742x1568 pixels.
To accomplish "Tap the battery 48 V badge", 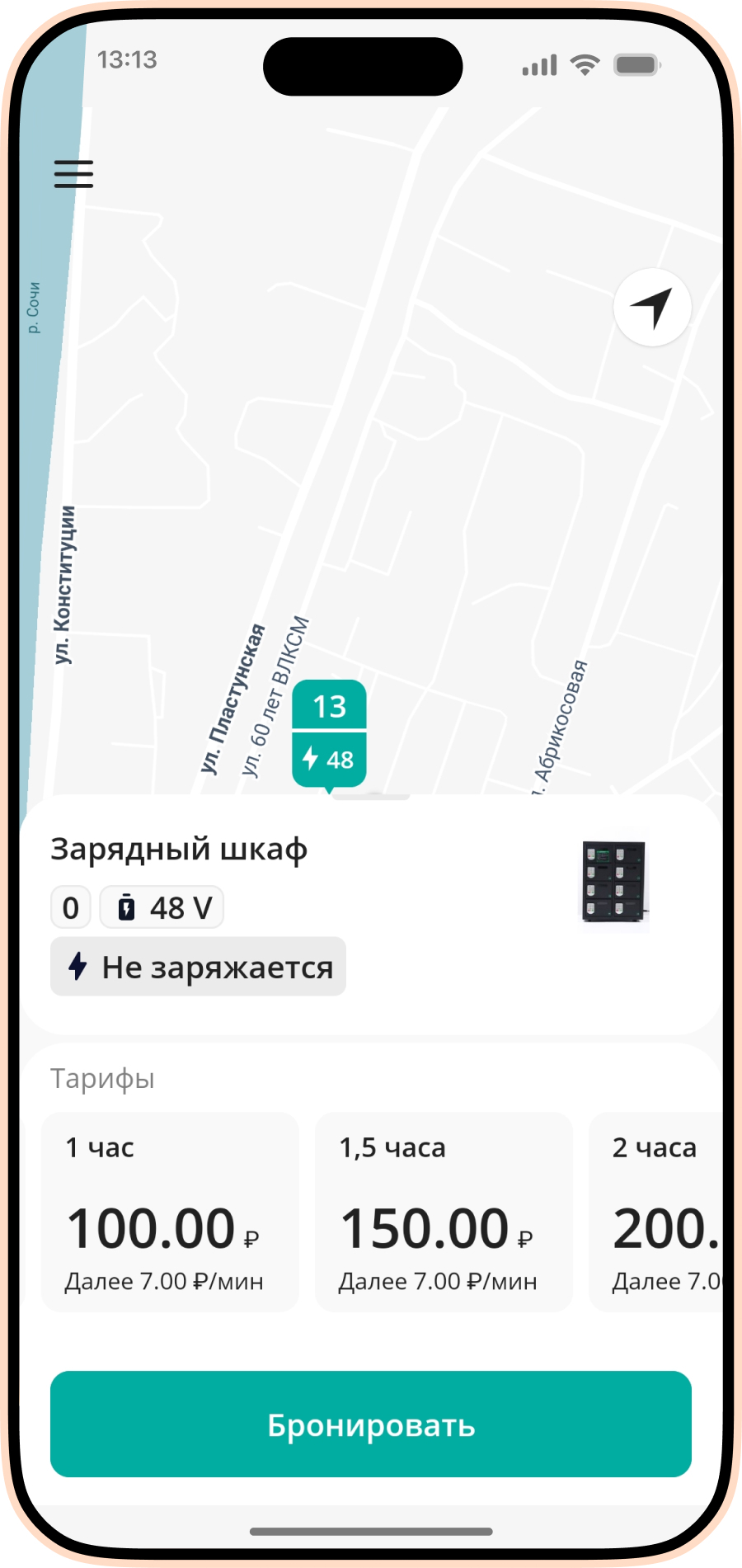I will tap(162, 906).
